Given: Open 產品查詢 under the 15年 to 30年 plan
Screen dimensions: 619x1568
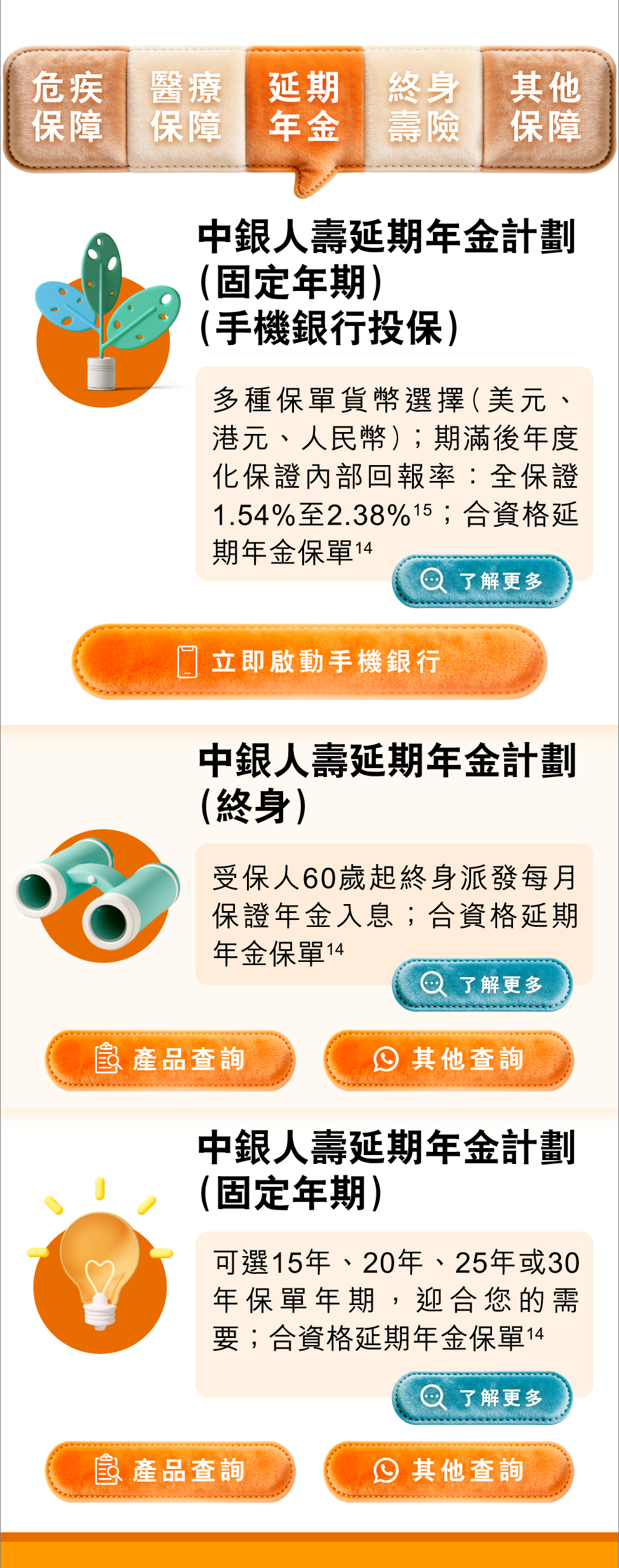Looking at the screenshot, I should [x=170, y=1471].
